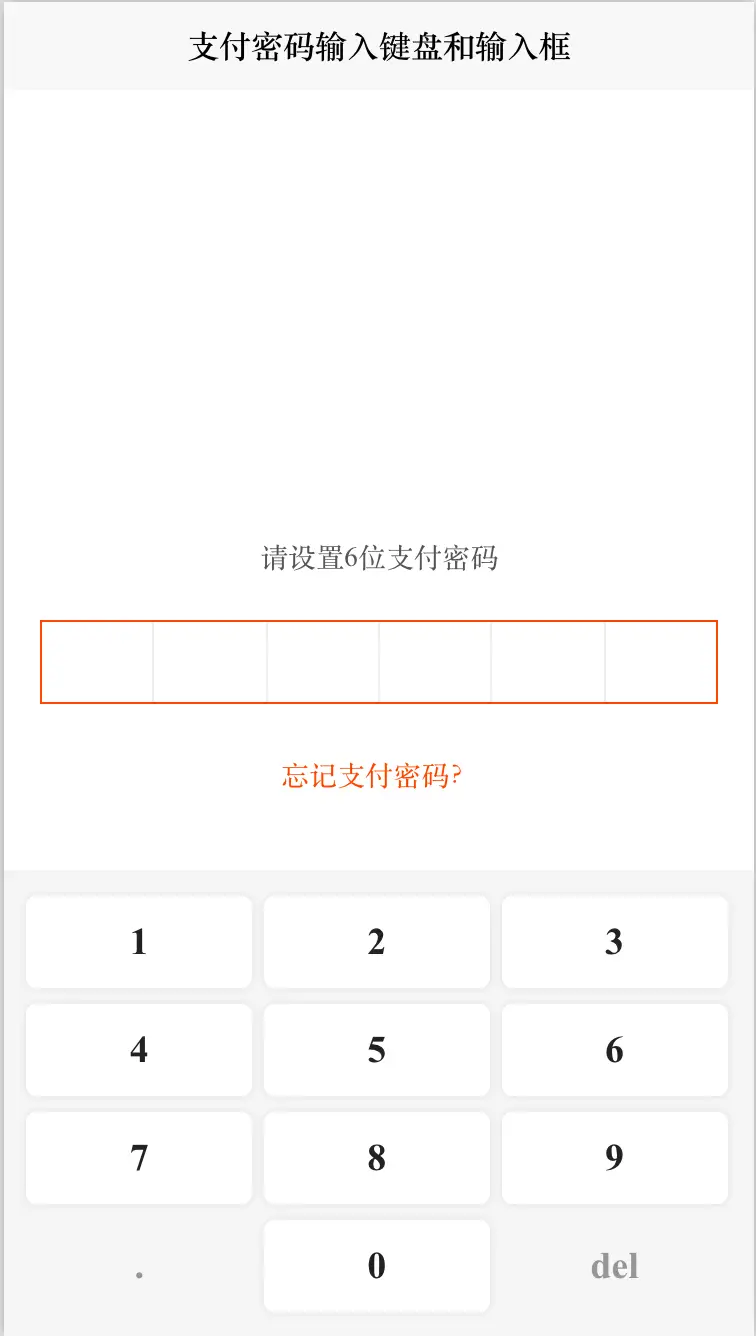Select the 3 key on the keypad
This screenshot has height=1336, width=756.
(615, 942)
